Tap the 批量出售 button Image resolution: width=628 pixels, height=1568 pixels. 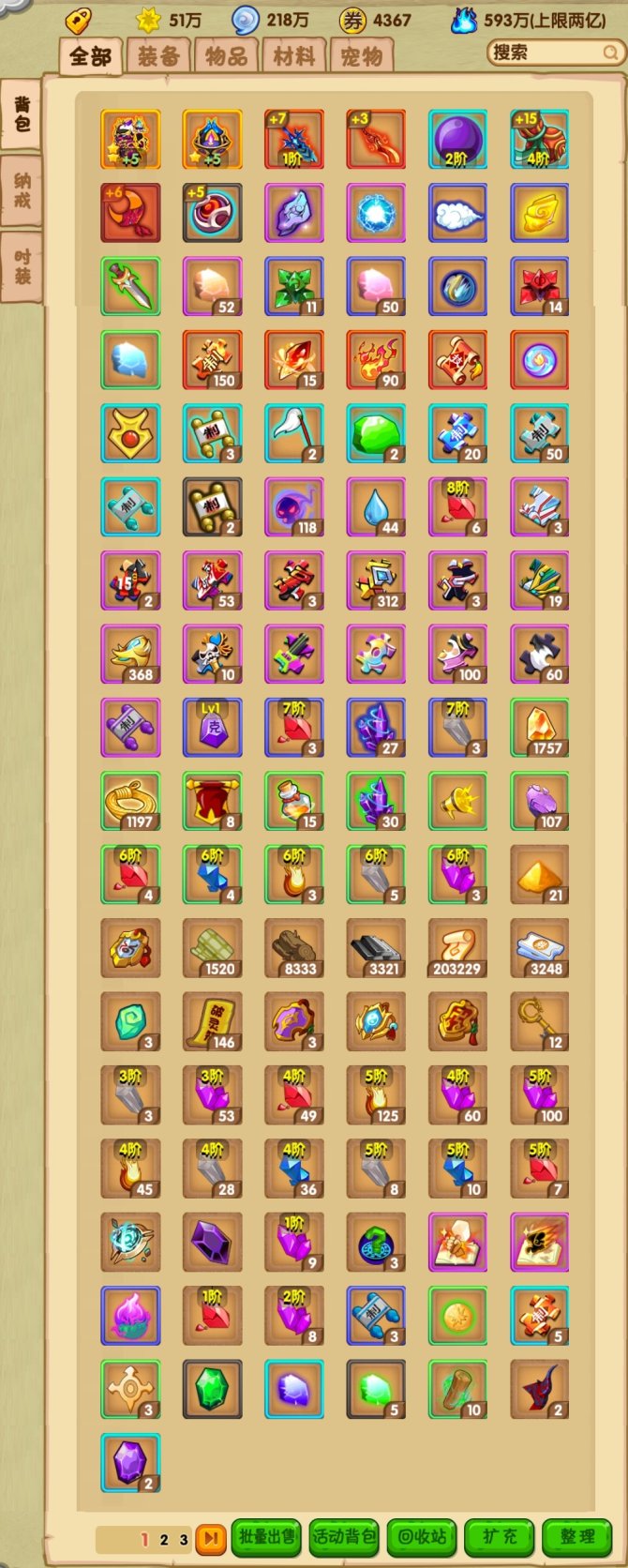tap(267, 1537)
